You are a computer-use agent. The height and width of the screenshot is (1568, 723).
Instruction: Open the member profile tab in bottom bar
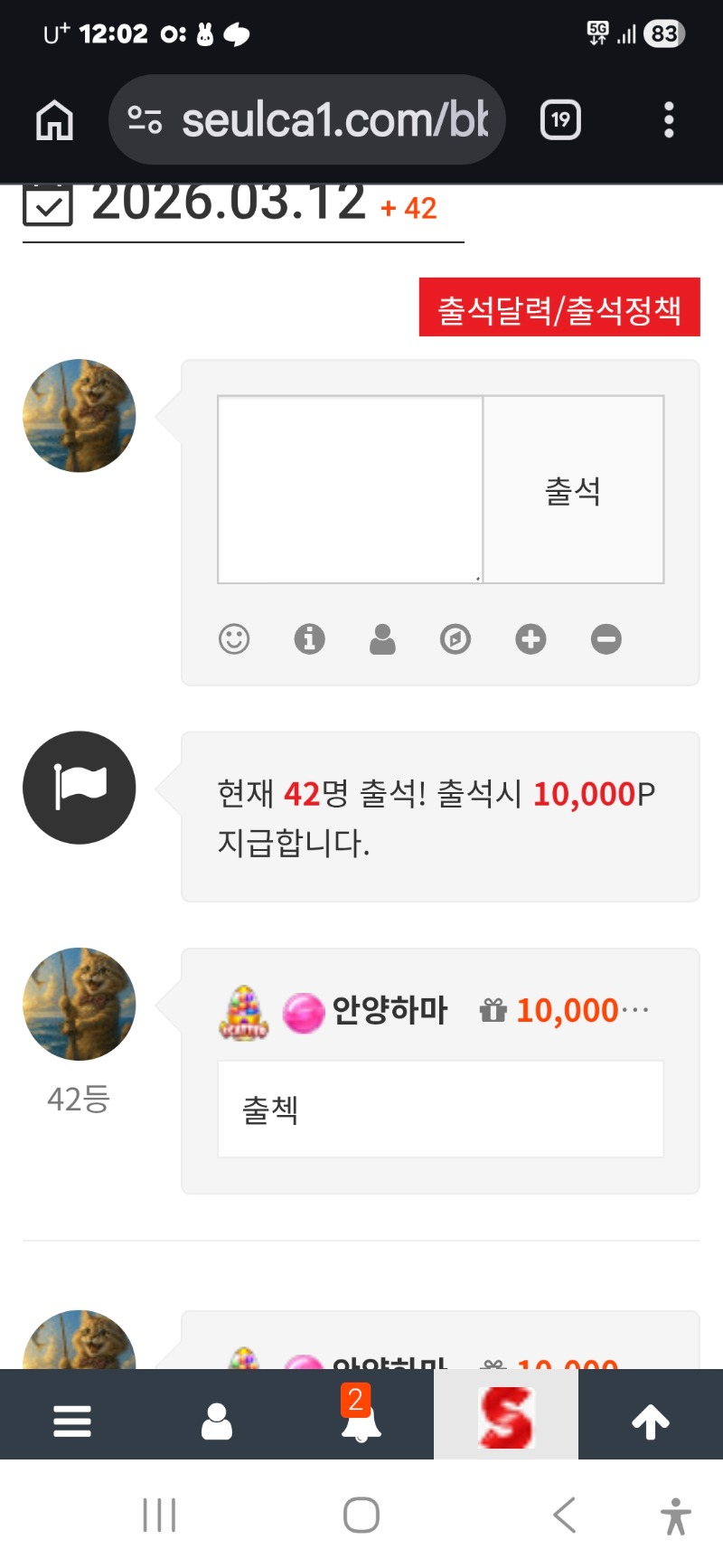coord(217,1421)
